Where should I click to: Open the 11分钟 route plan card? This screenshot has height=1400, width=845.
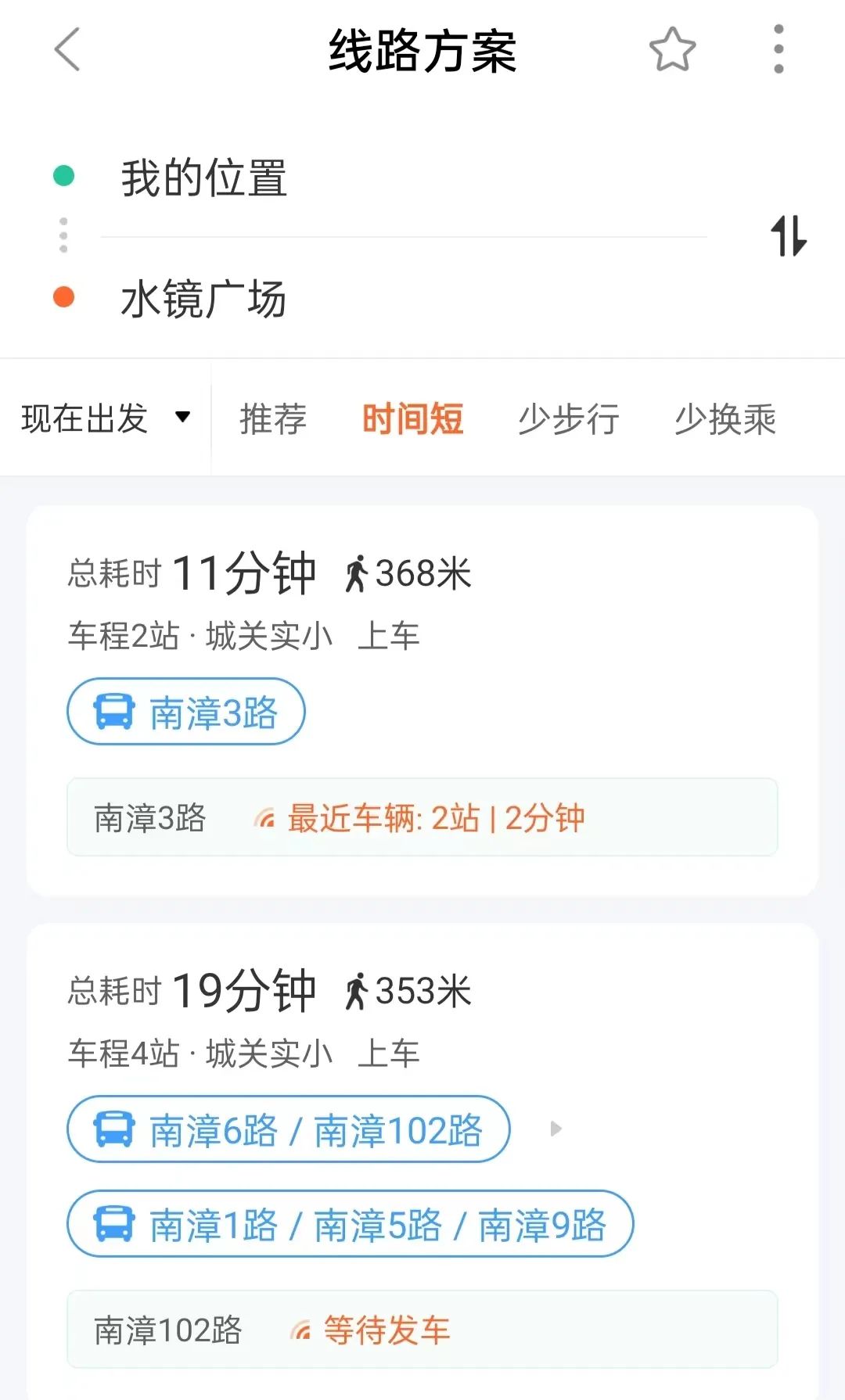(422, 701)
